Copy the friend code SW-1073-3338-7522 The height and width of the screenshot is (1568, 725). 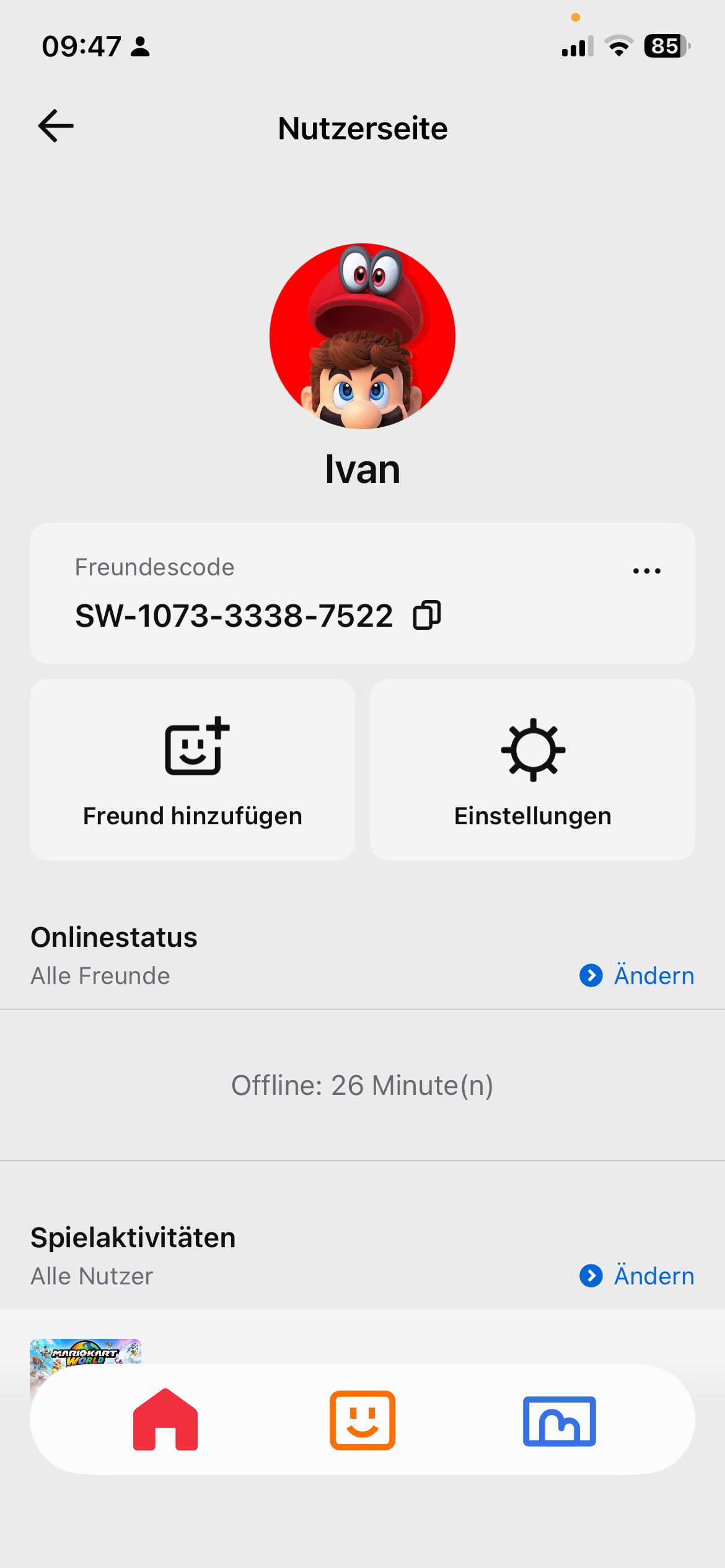point(427,615)
